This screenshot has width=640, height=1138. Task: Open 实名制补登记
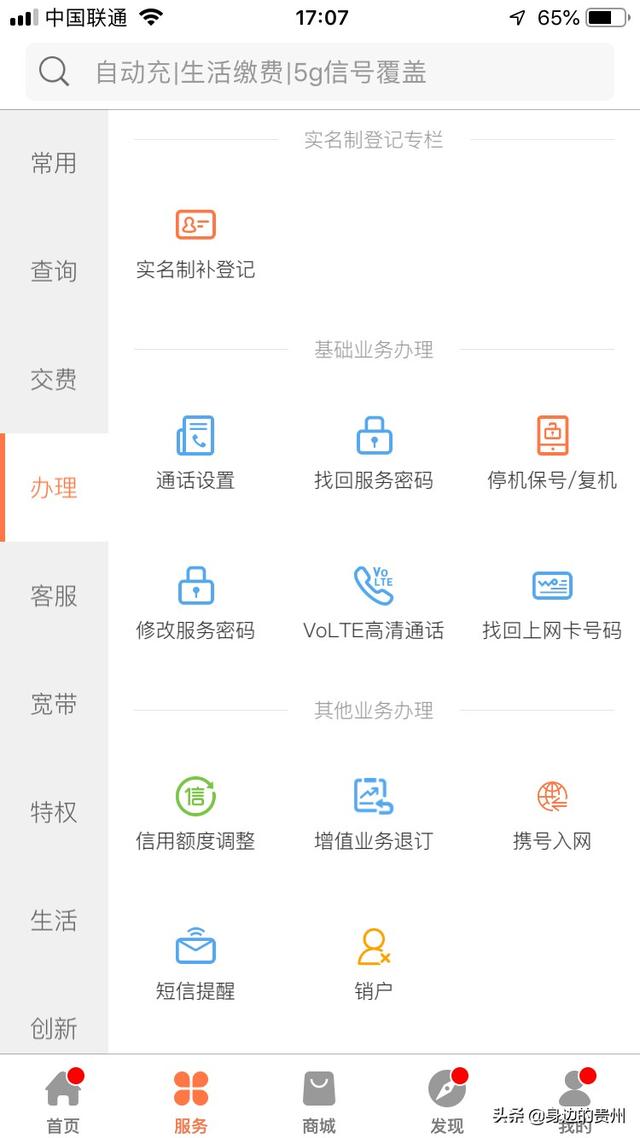195,243
